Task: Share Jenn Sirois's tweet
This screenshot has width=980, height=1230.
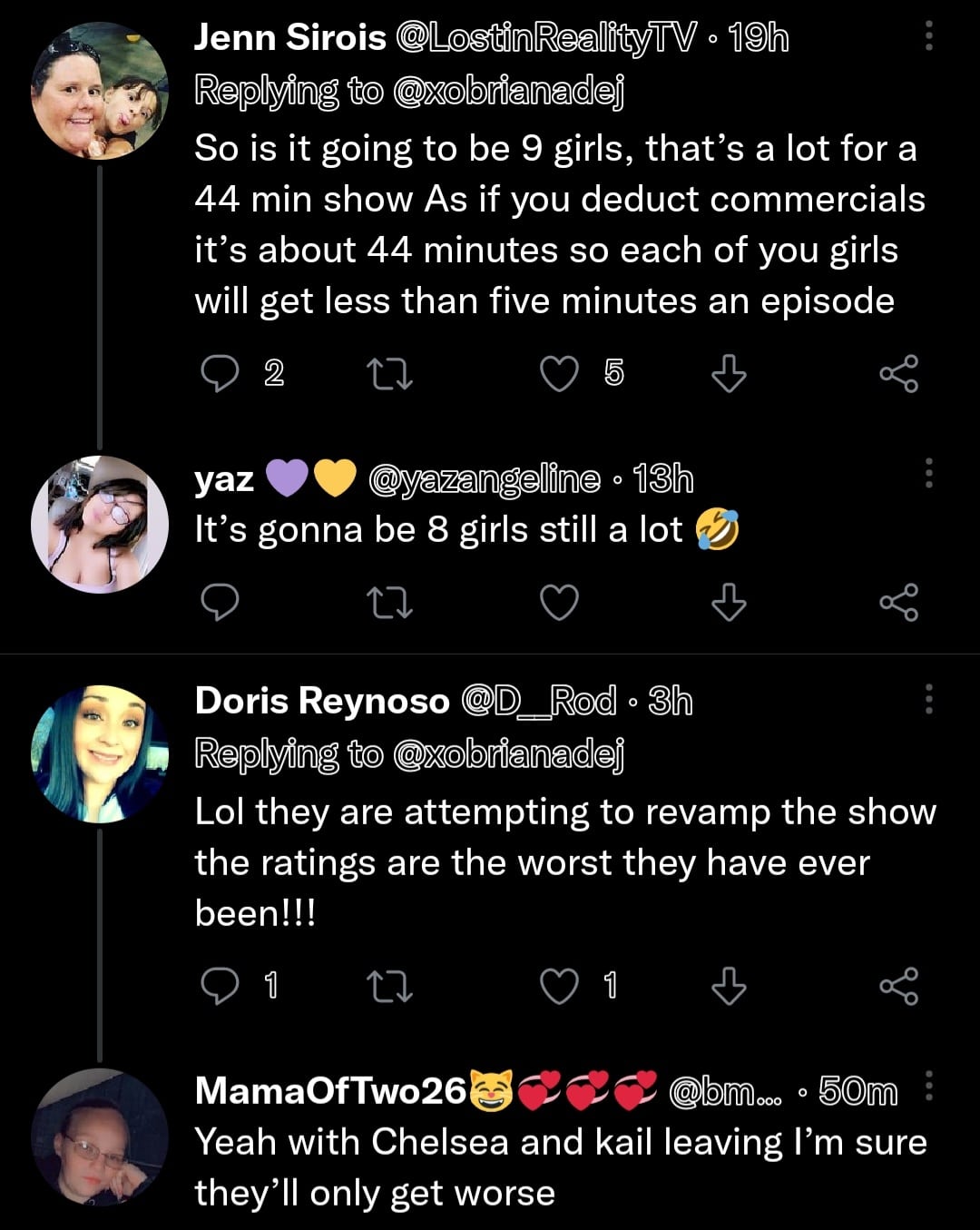Action: [898, 373]
